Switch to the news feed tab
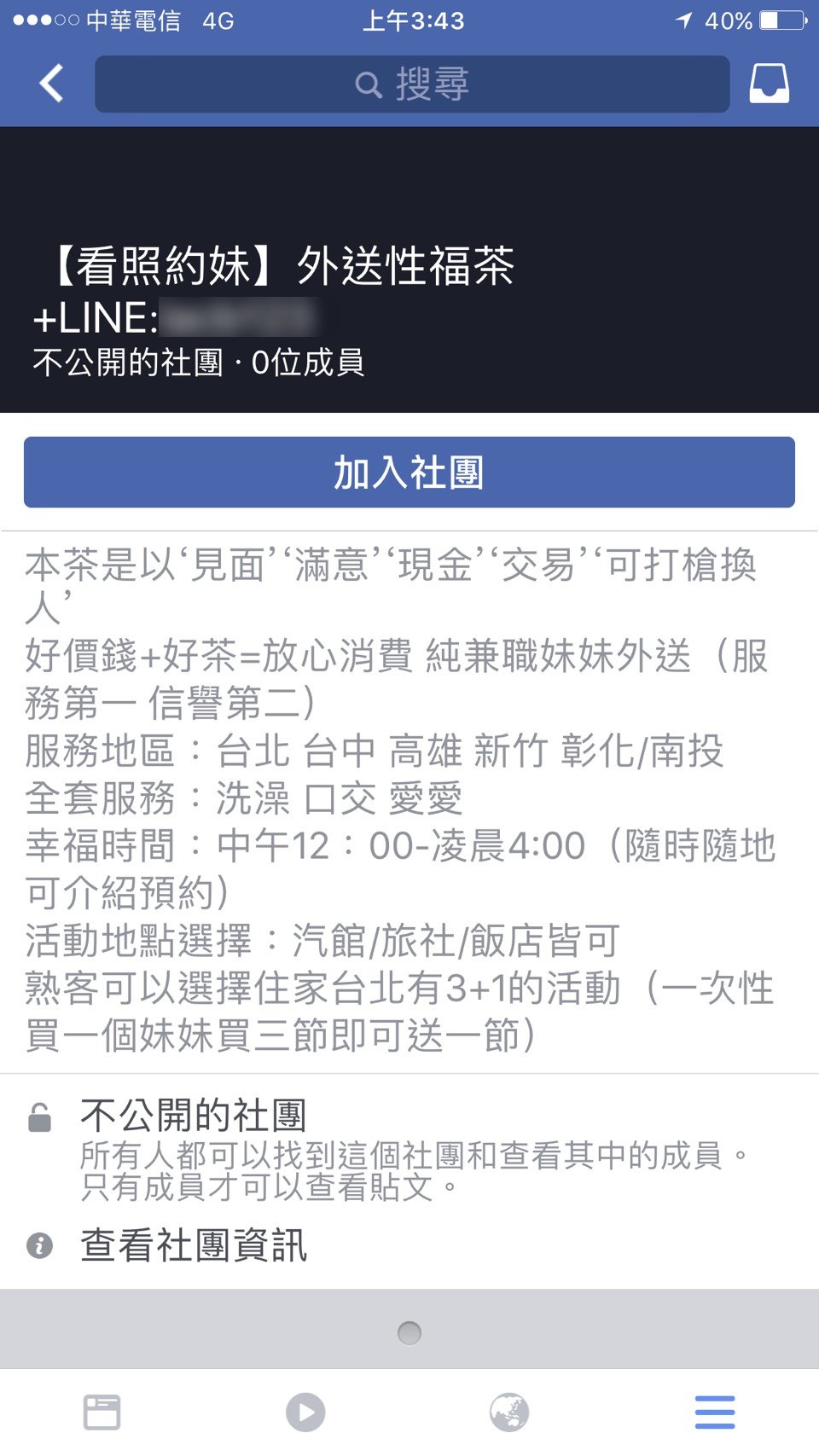 pyautogui.click(x=102, y=1412)
